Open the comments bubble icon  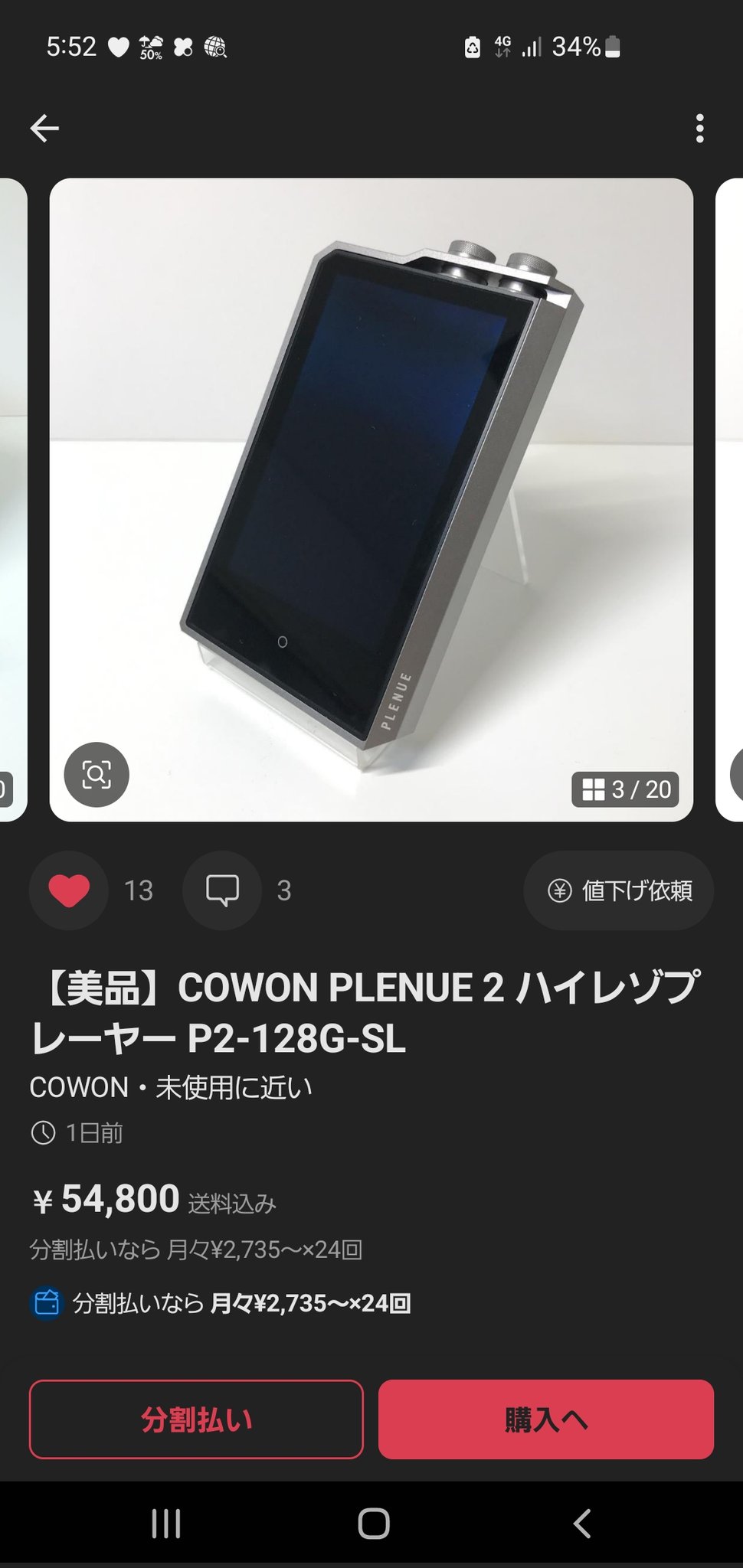(x=222, y=890)
